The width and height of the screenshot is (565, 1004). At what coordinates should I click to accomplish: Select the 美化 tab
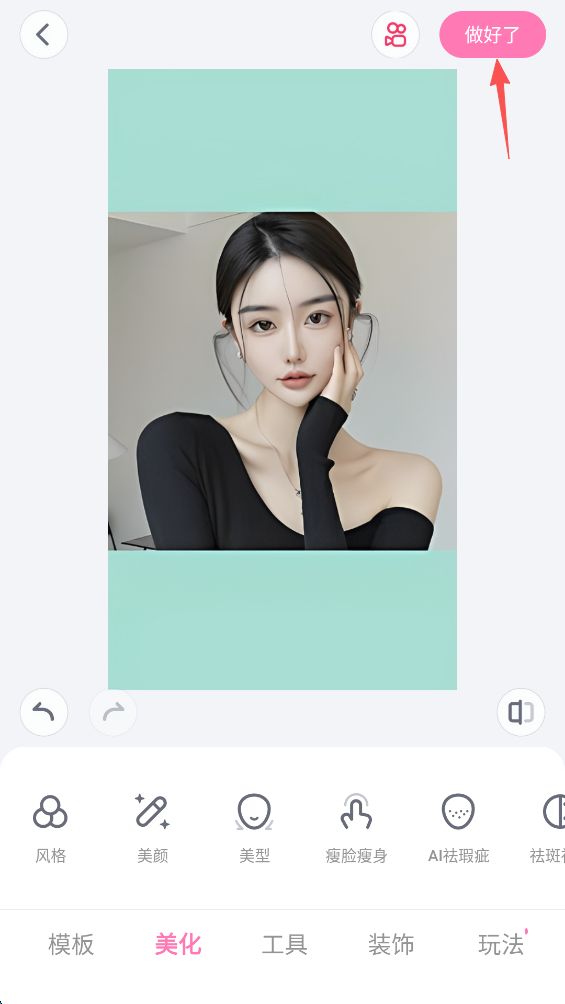tap(178, 944)
